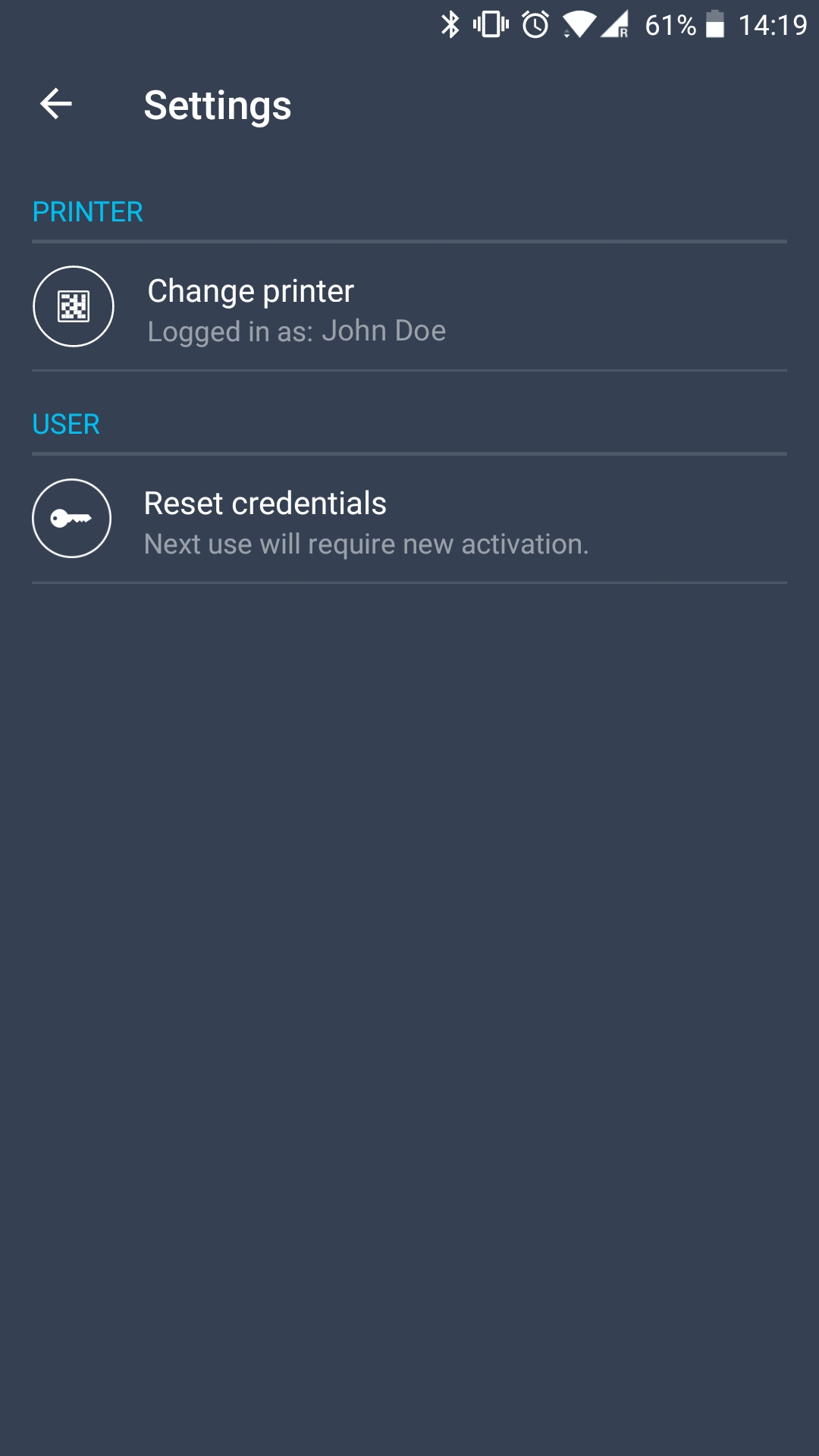The width and height of the screenshot is (819, 1456).
Task: Click the divider under Change printer
Action: click(x=409, y=371)
